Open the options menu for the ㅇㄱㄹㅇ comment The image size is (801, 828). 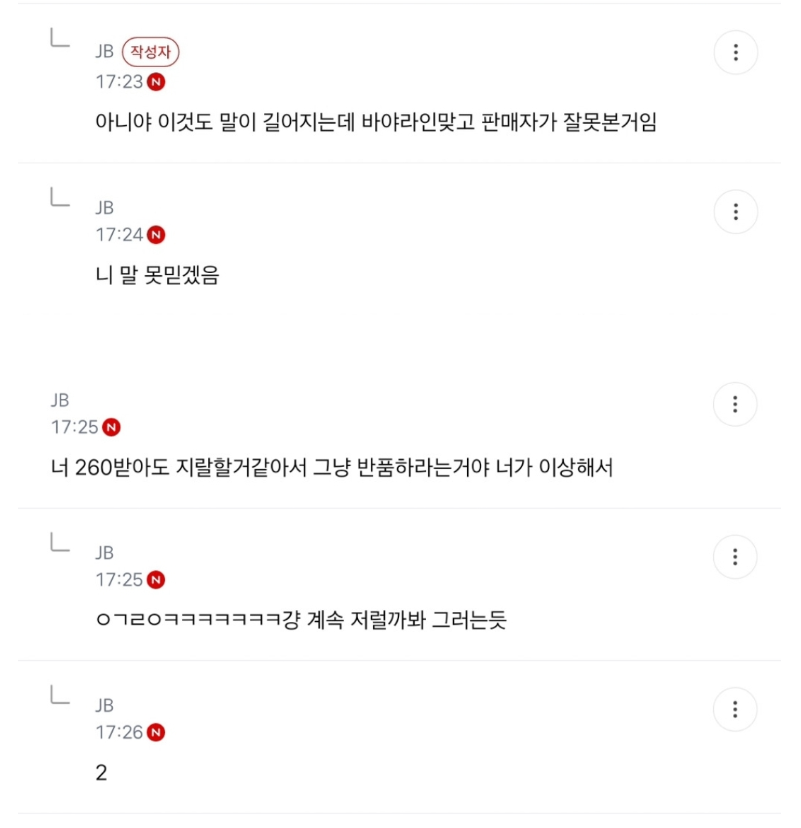(x=735, y=557)
